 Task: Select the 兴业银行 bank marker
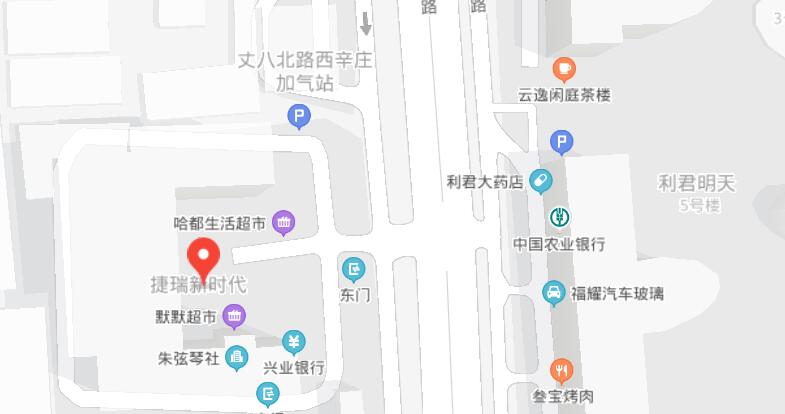(x=293, y=342)
